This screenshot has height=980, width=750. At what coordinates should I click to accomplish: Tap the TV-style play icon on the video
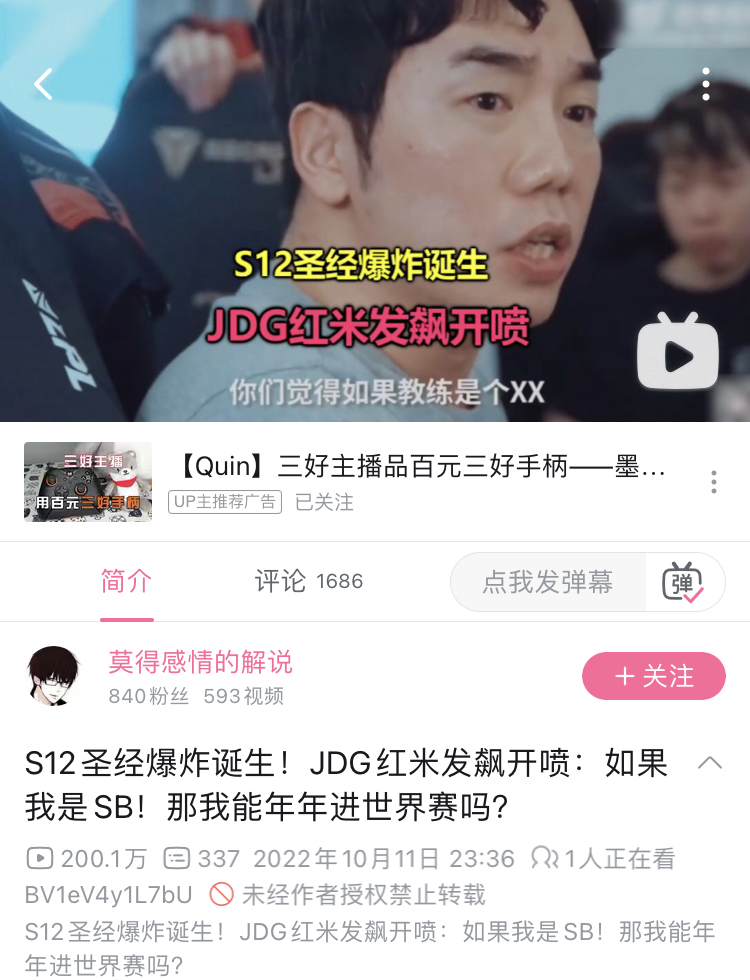coord(677,353)
